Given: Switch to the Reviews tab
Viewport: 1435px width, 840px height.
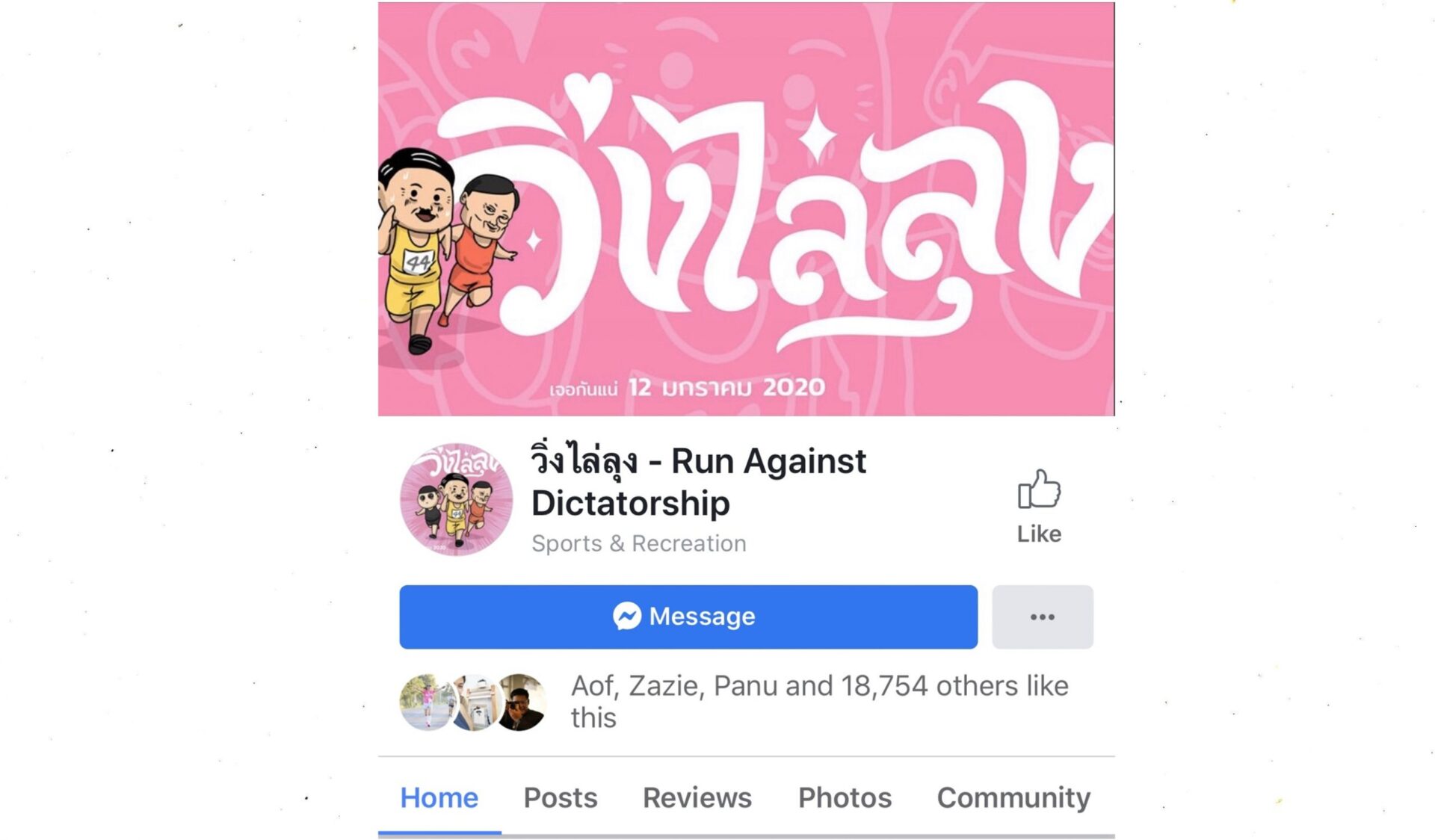Looking at the screenshot, I should tap(697, 797).
